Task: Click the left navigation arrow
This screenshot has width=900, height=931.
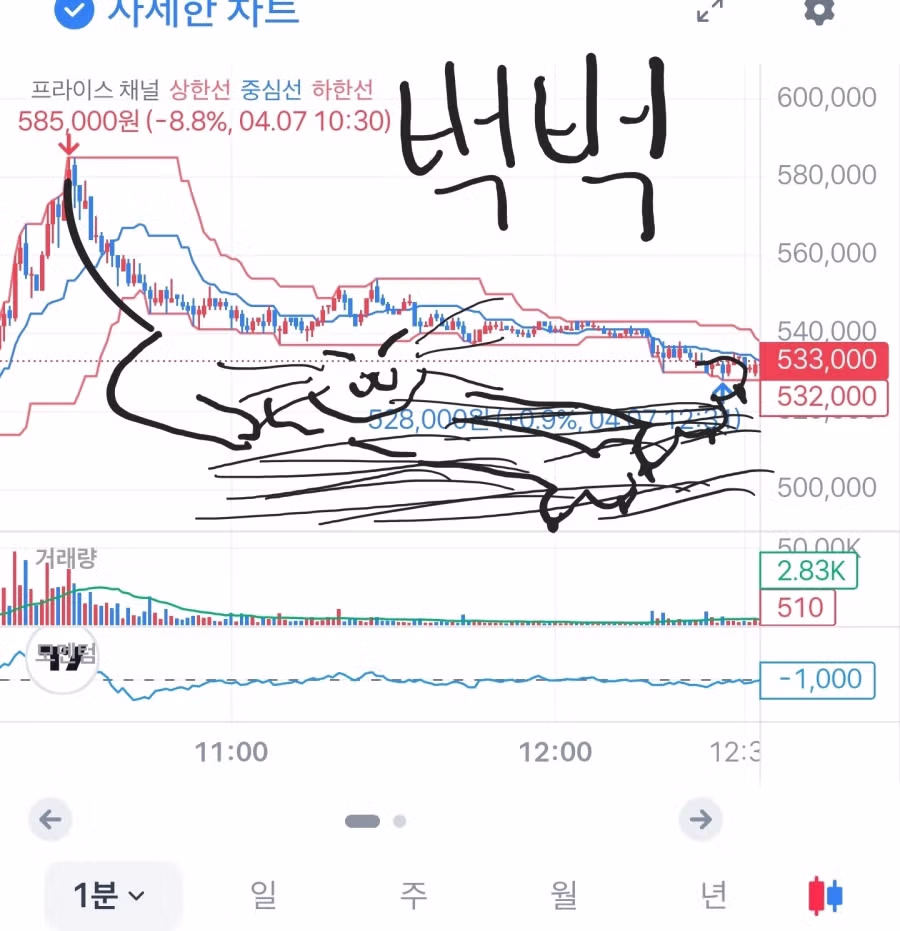Action: click(51, 820)
